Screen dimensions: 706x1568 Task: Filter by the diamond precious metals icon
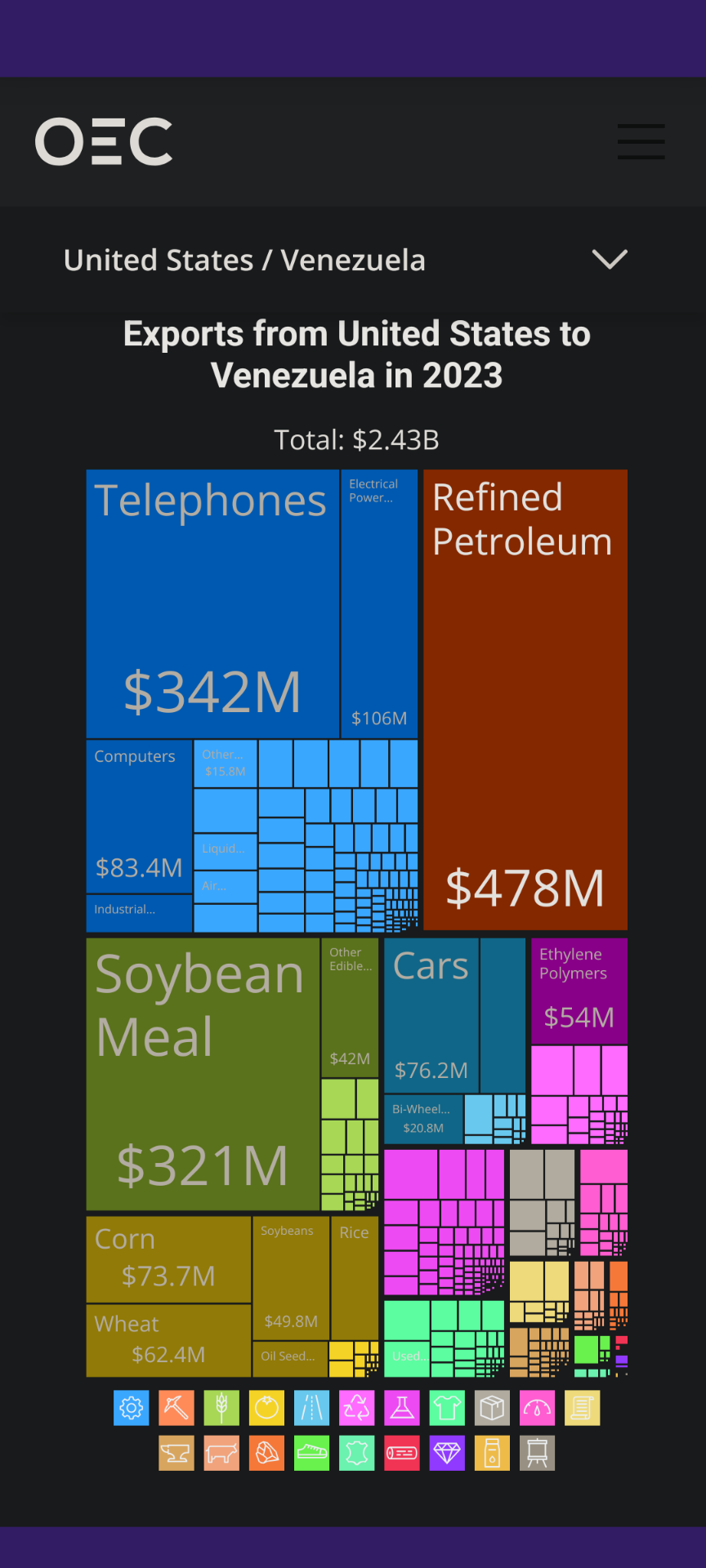tap(447, 1453)
